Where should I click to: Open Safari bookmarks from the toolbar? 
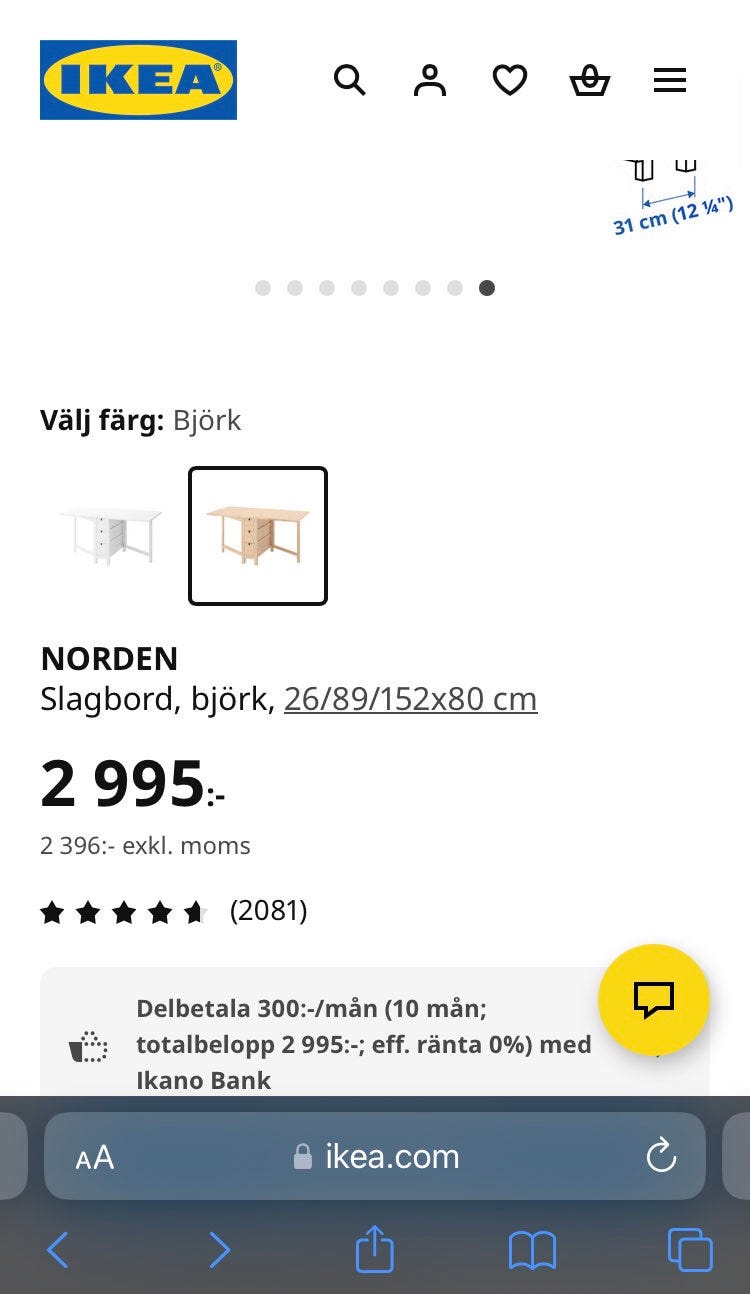tap(533, 1249)
